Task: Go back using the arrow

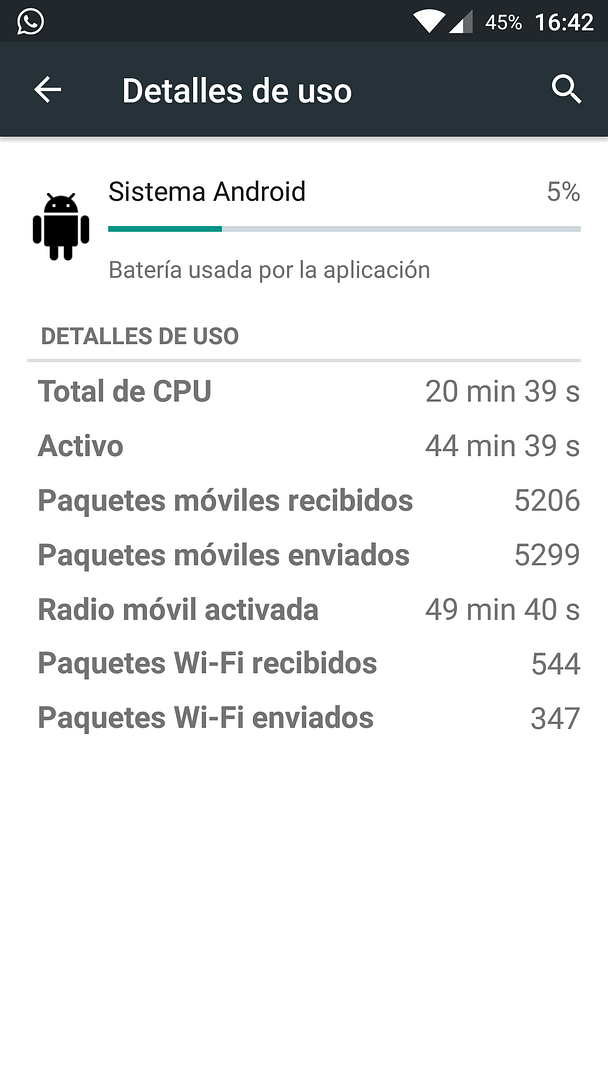Action: [x=48, y=90]
